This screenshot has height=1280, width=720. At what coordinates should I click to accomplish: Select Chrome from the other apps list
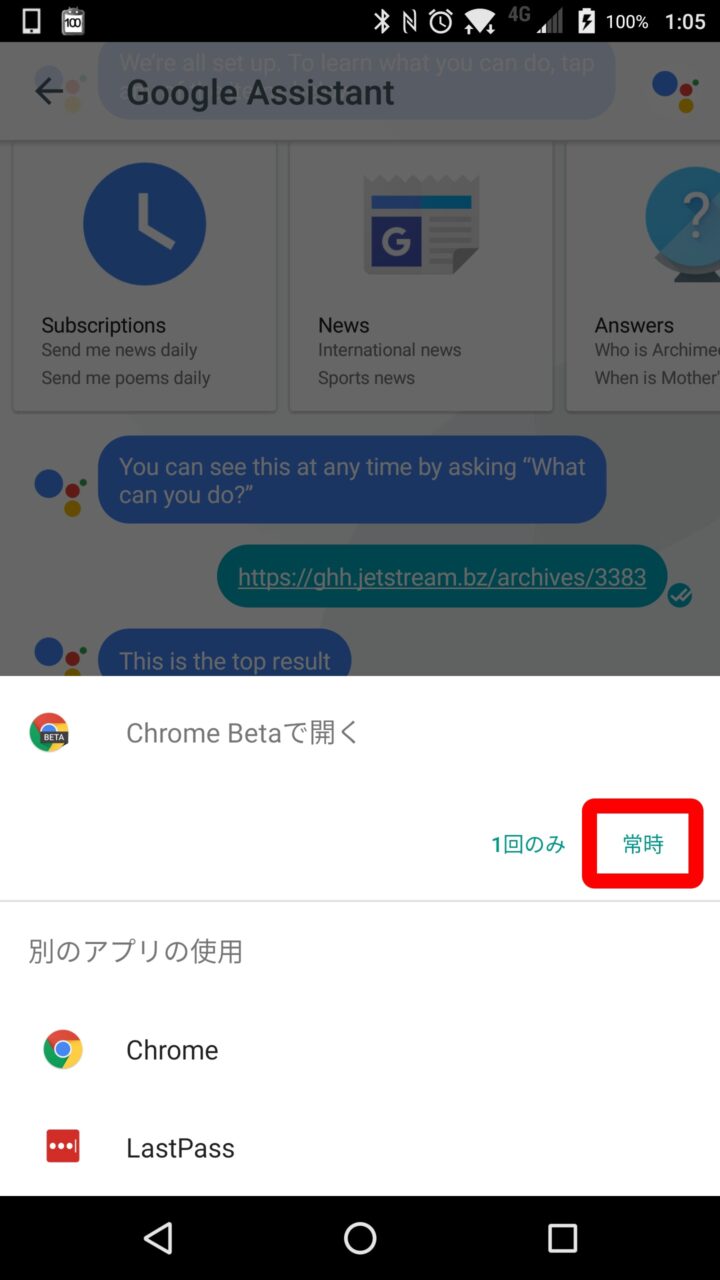pyautogui.click(x=172, y=1049)
